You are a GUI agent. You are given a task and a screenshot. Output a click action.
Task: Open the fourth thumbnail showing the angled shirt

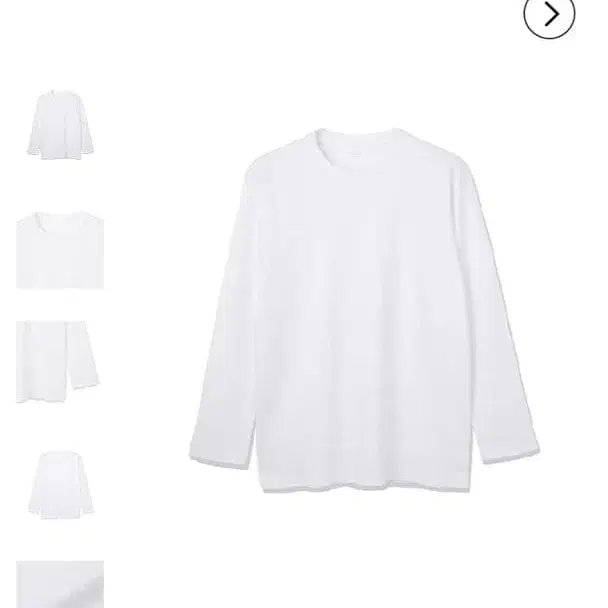[x=60, y=484]
